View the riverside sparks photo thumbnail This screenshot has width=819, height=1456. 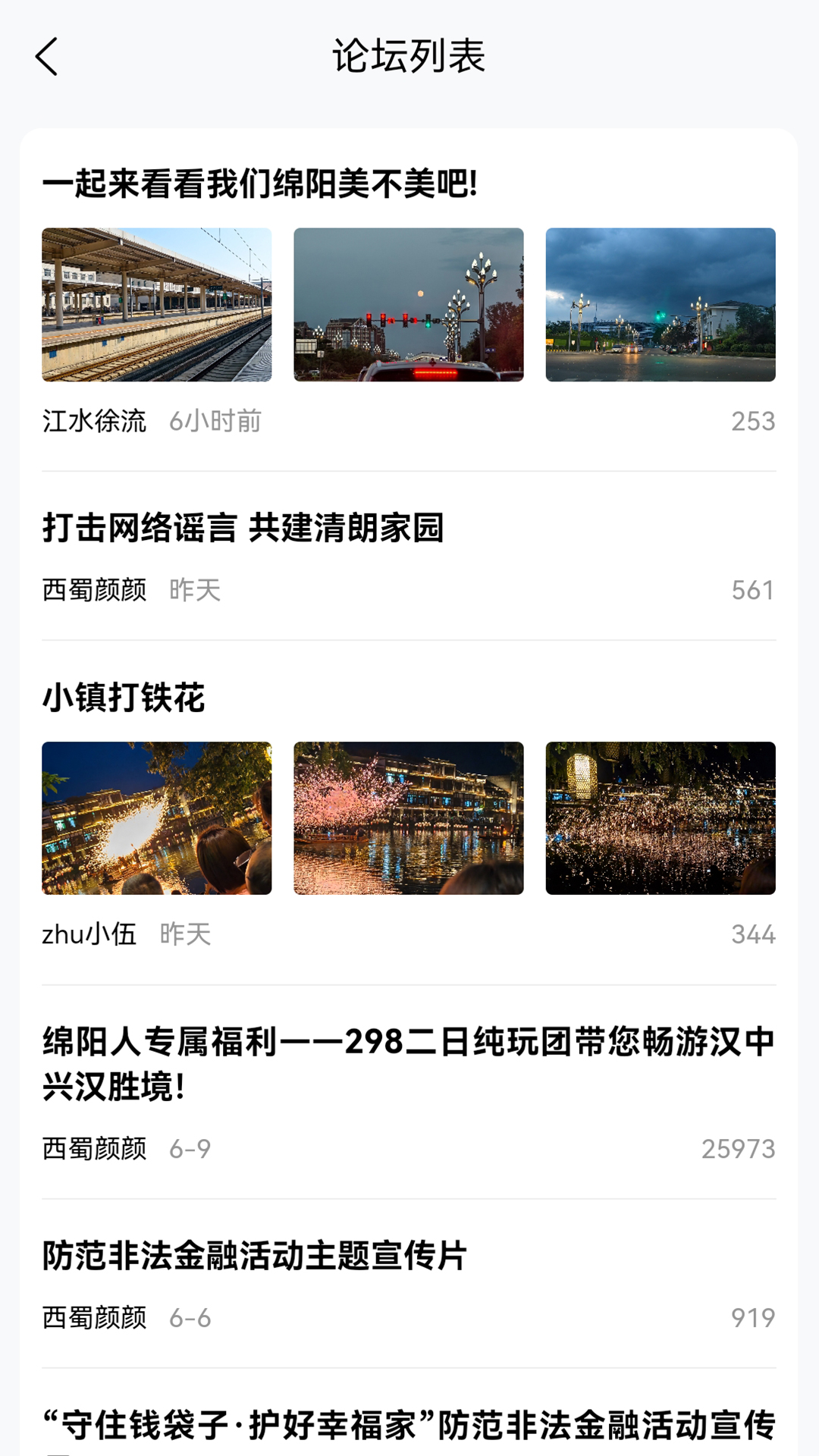[408, 817]
